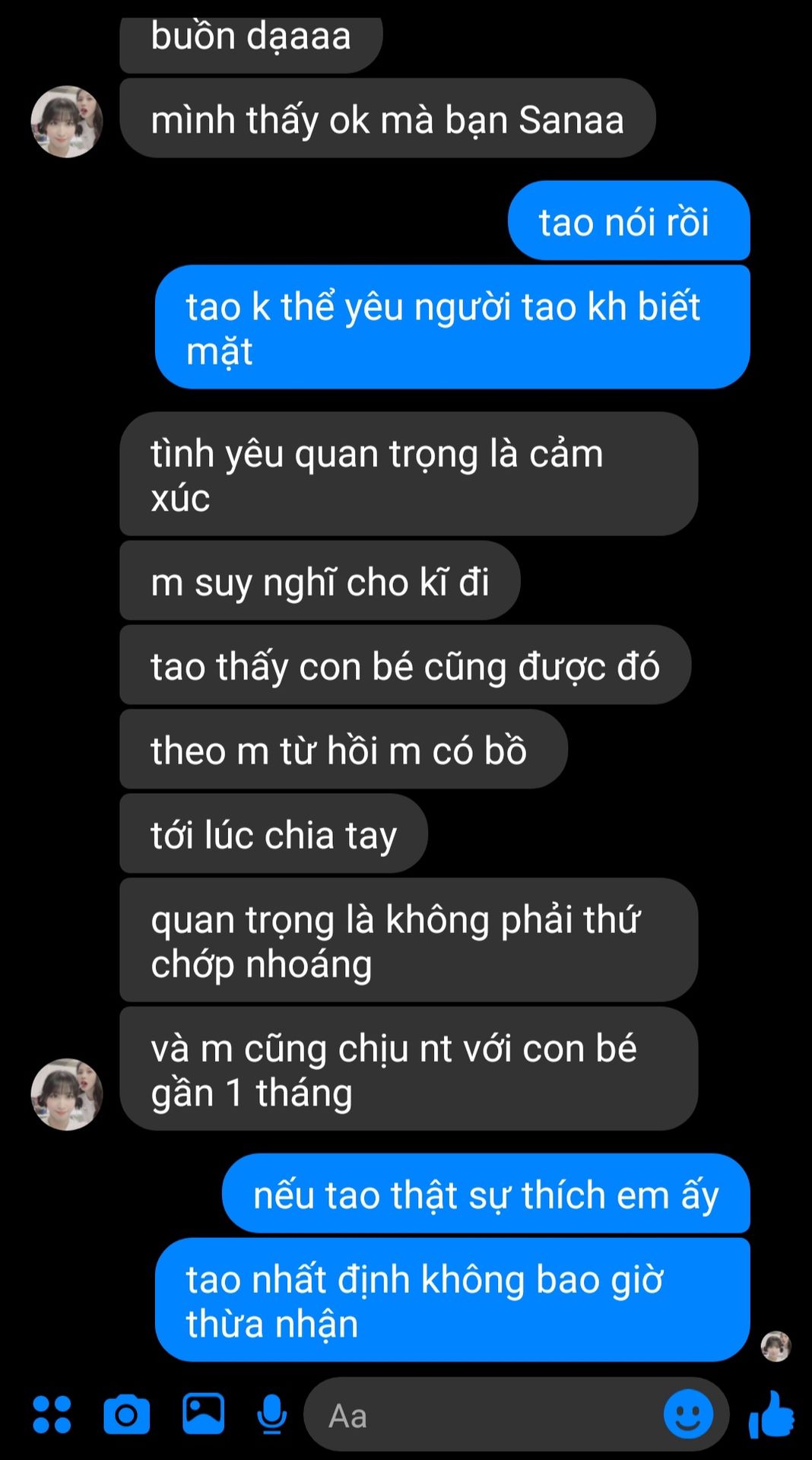The image size is (812, 1460).
Task: Open the emoji smiley picker
Action: tap(688, 1414)
